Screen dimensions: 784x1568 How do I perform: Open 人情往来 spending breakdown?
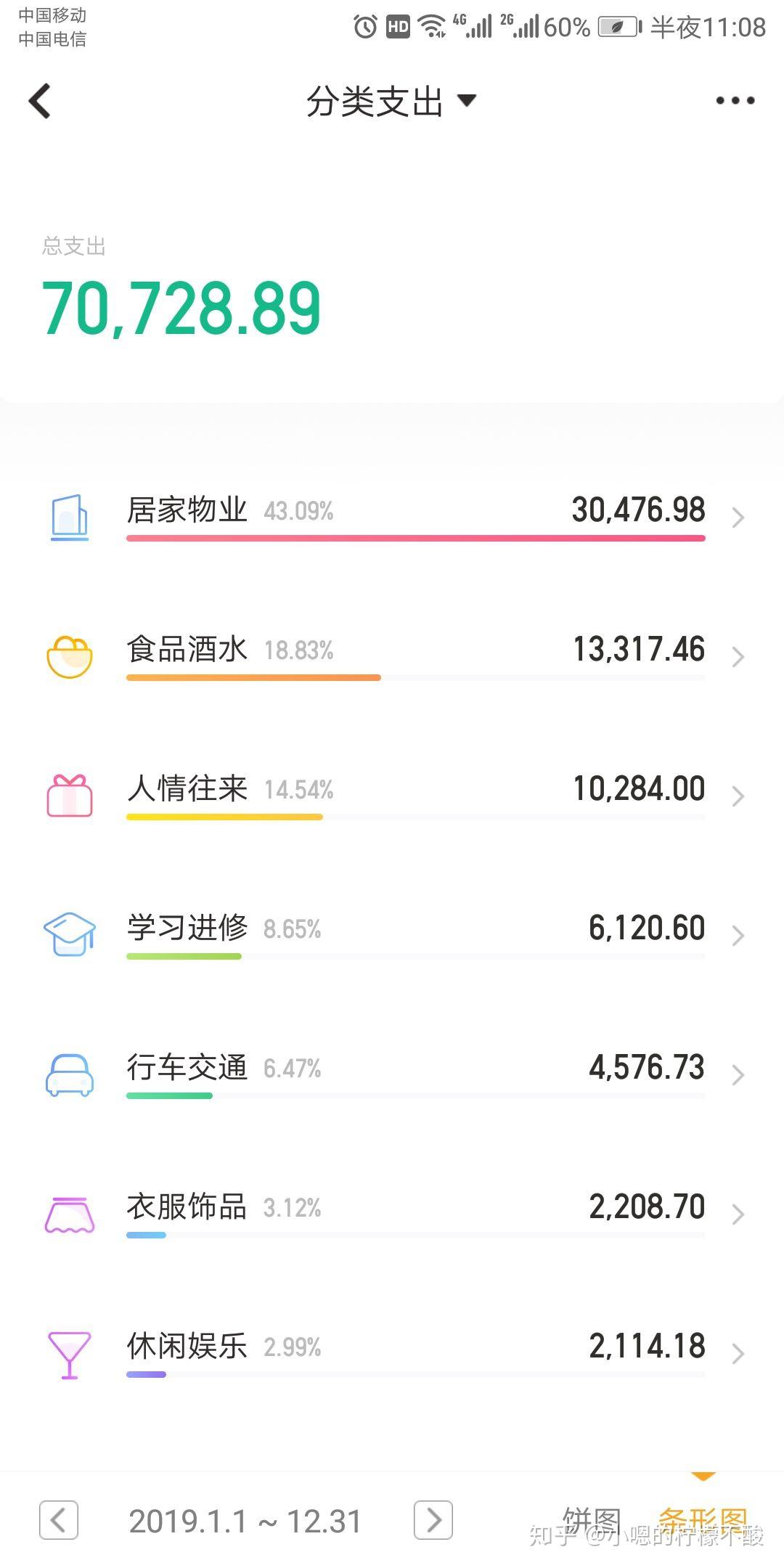click(x=414, y=795)
